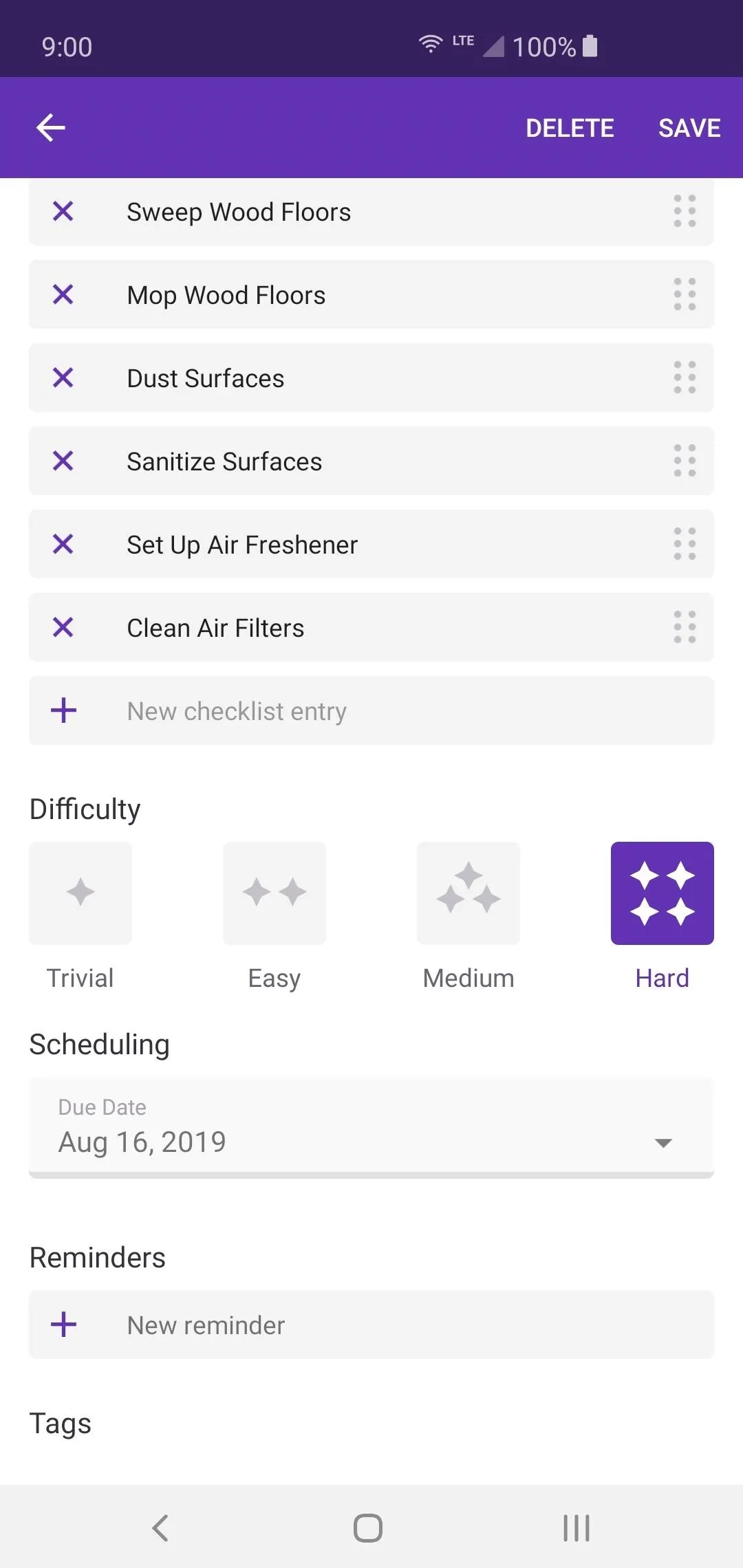Remove the Clean Air Filters item
Screen dimensions: 743x1568
coord(63,627)
